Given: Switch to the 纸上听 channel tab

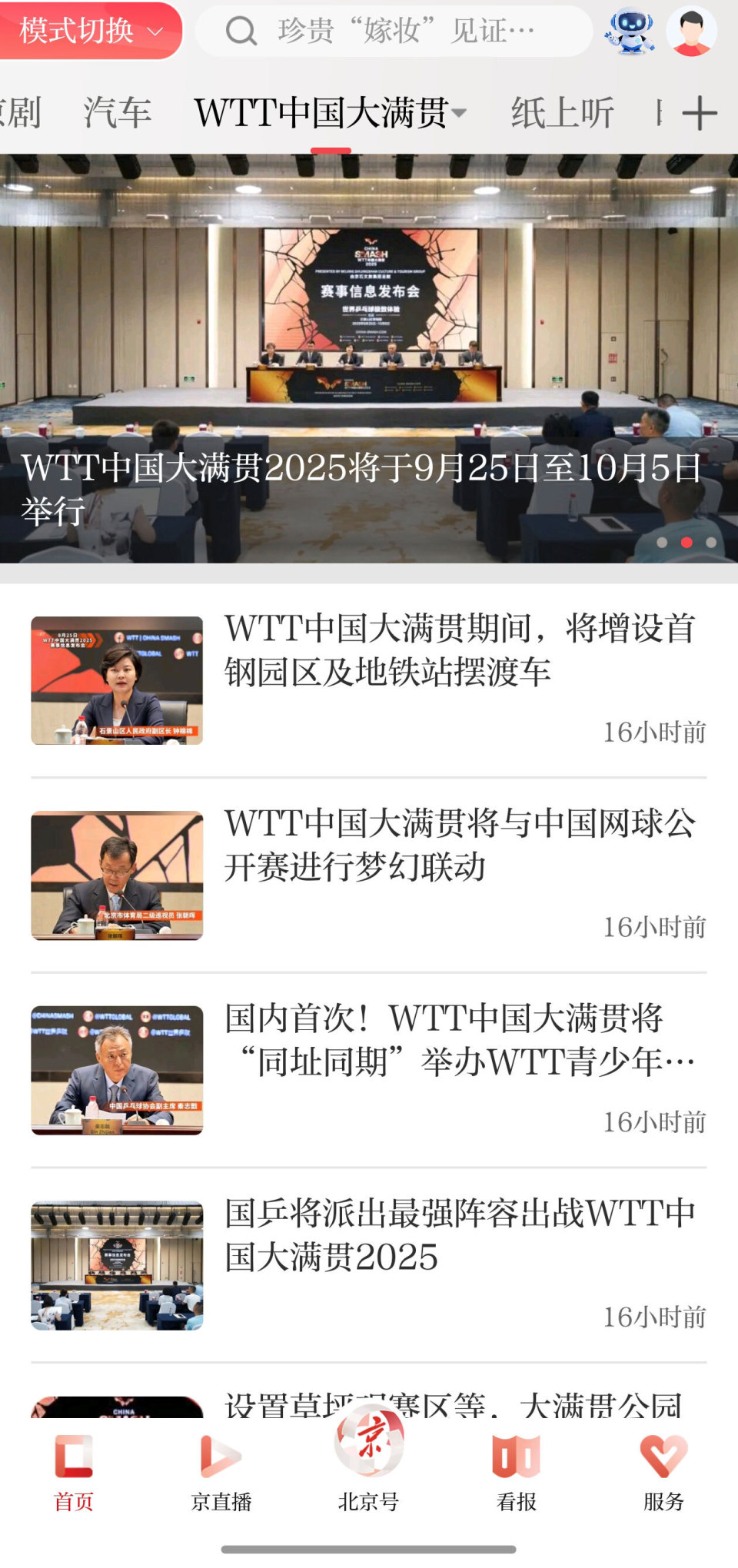Looking at the screenshot, I should coord(563,113).
